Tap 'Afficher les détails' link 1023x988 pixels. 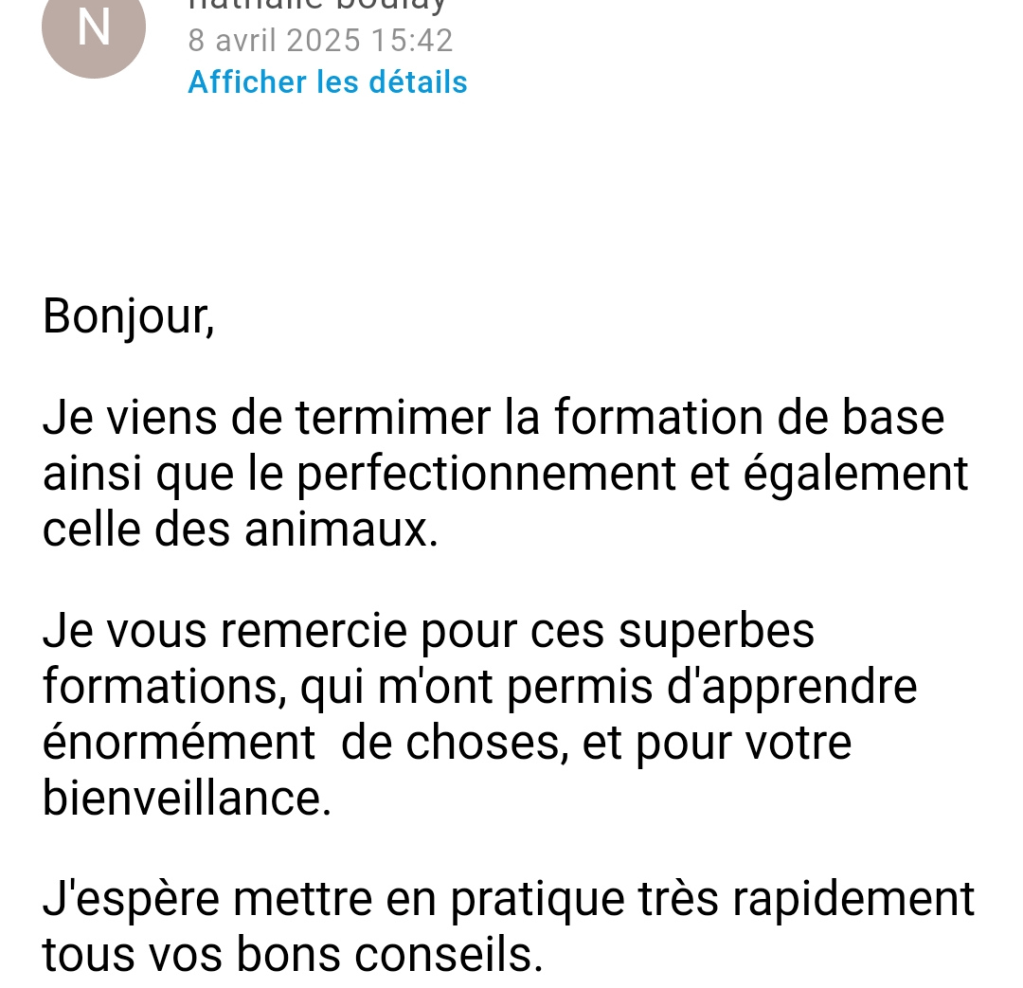[327, 82]
